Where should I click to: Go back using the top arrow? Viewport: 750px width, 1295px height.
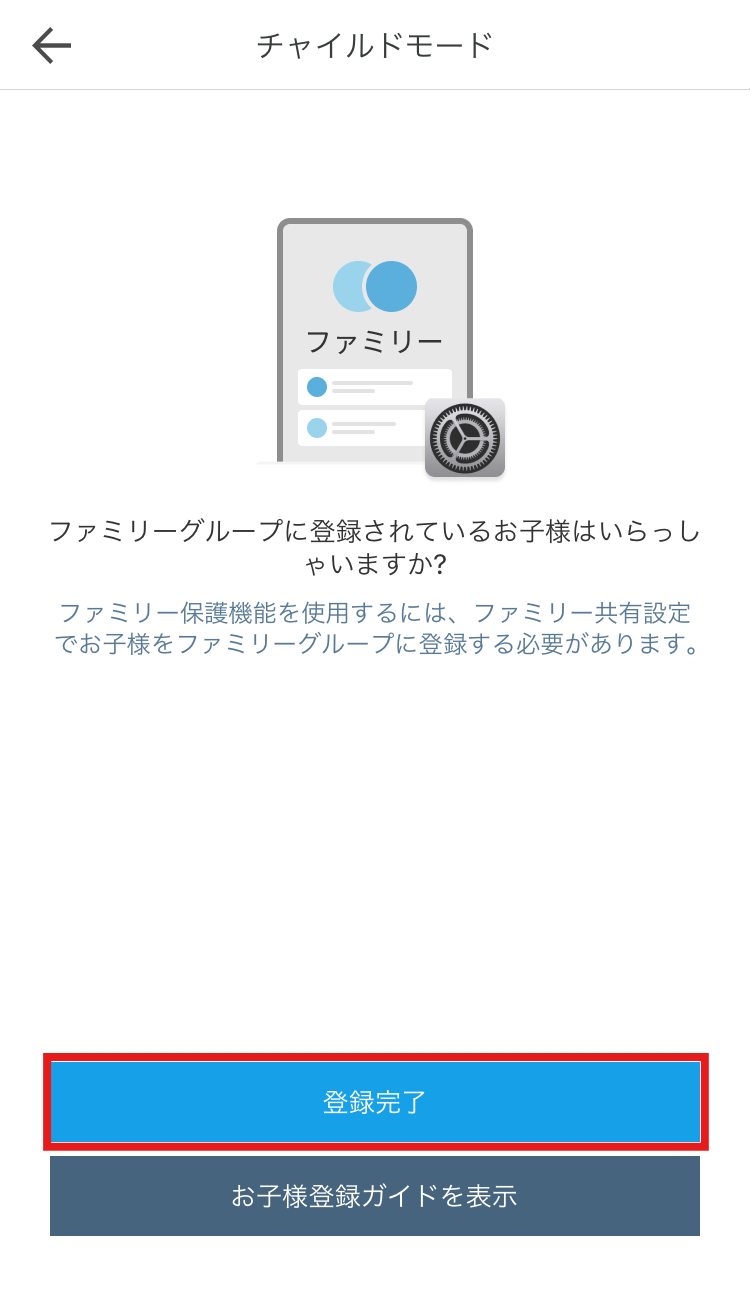51,45
